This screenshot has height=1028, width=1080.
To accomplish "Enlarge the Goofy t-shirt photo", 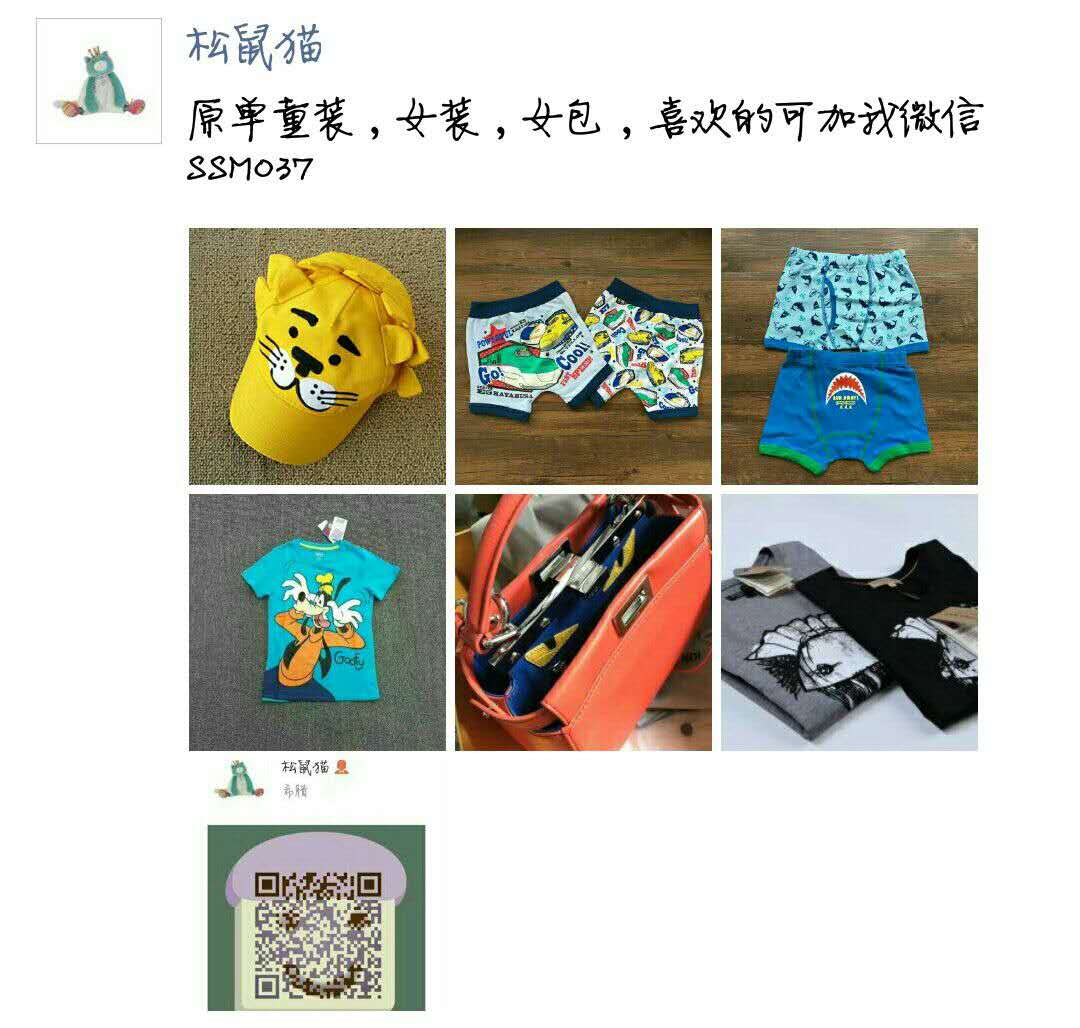I will [x=317, y=622].
